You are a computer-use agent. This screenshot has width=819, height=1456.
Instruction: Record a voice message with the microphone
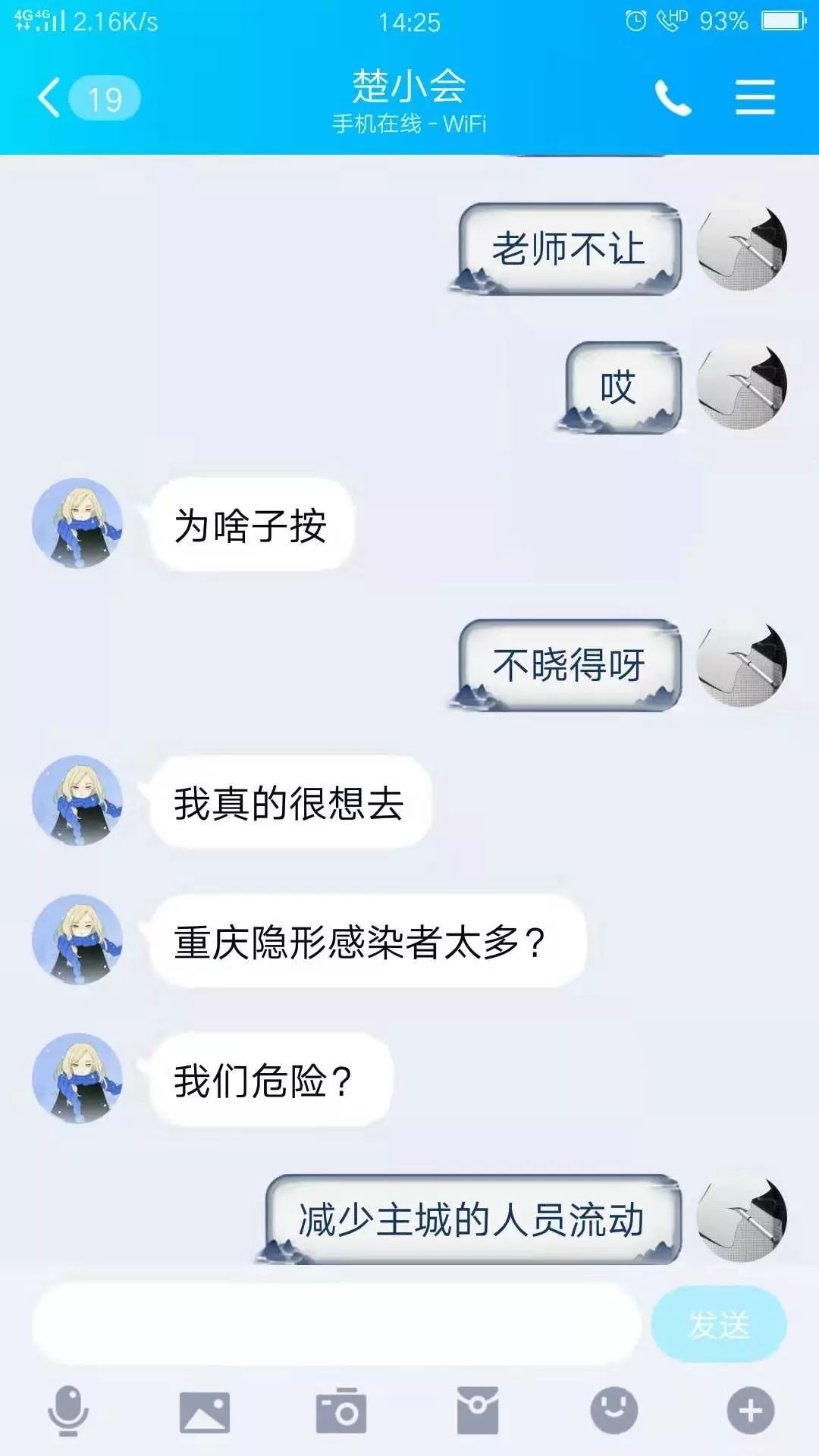point(68,1411)
